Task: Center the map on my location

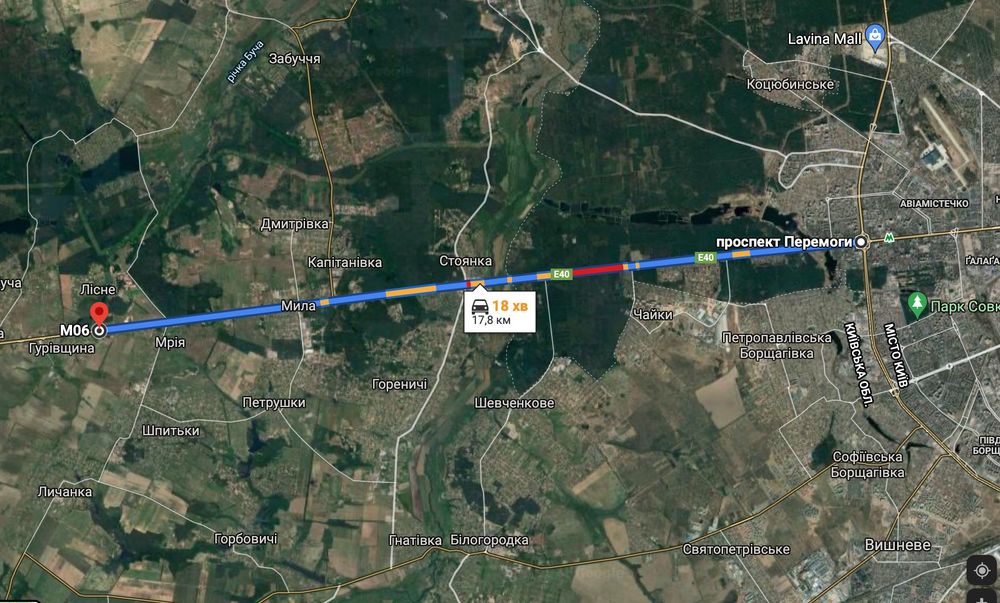Action: click(x=982, y=570)
